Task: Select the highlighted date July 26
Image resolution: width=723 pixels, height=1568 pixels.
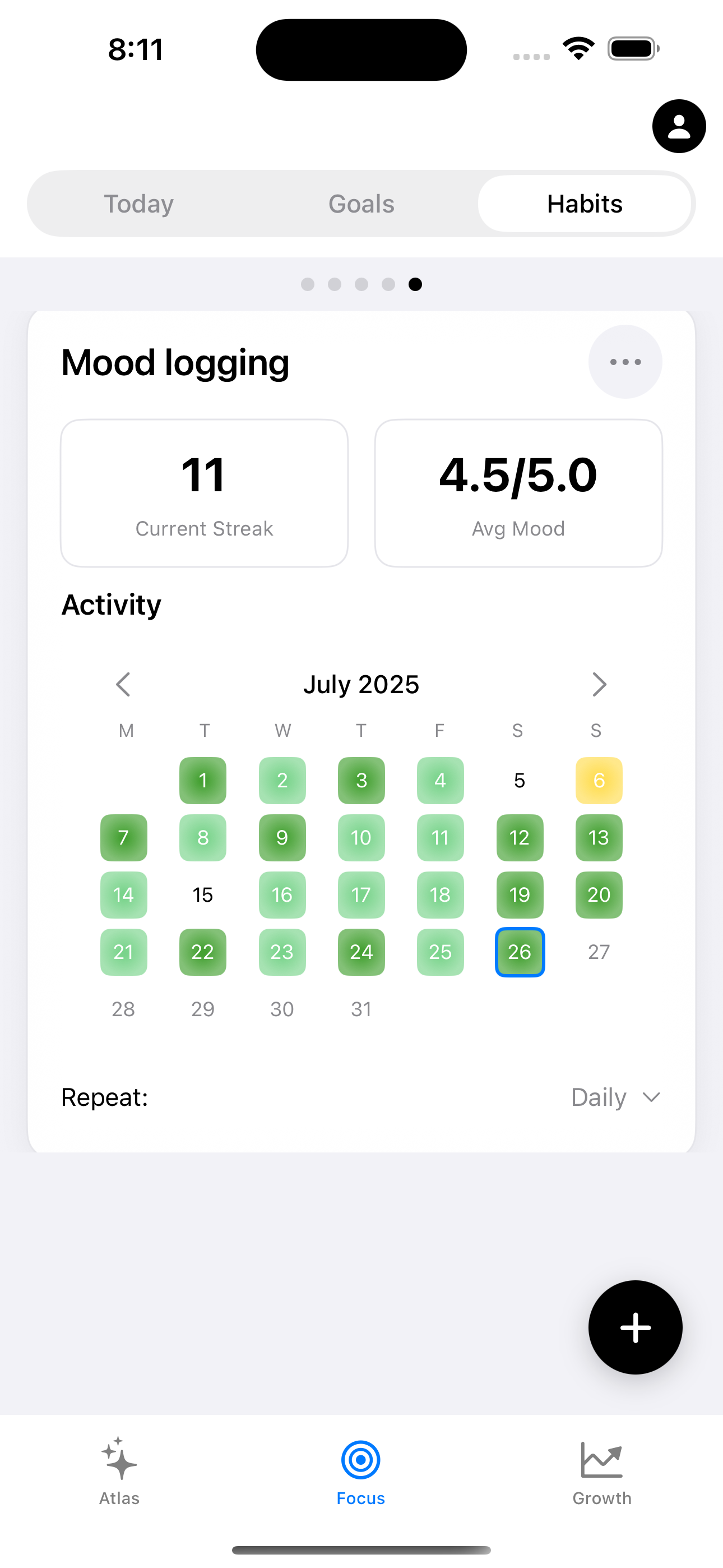Action: point(519,952)
